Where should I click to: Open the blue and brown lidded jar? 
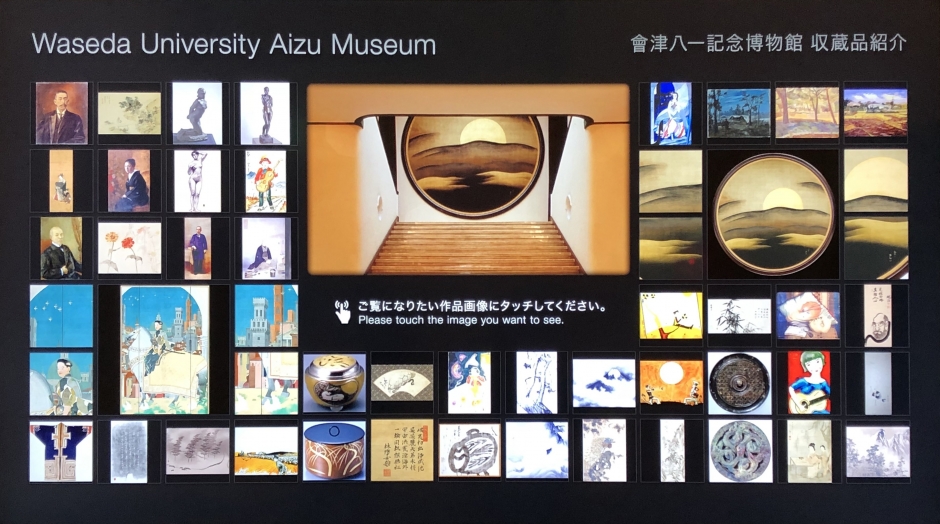pos(333,450)
